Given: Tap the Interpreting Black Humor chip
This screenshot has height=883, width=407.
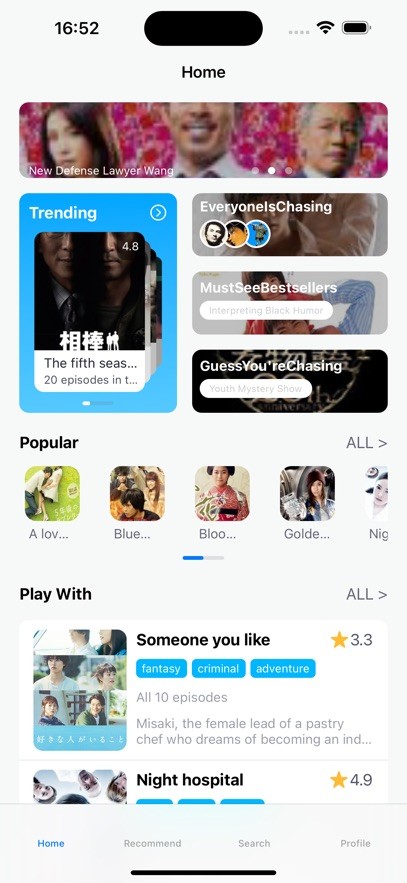Looking at the screenshot, I should point(266,310).
